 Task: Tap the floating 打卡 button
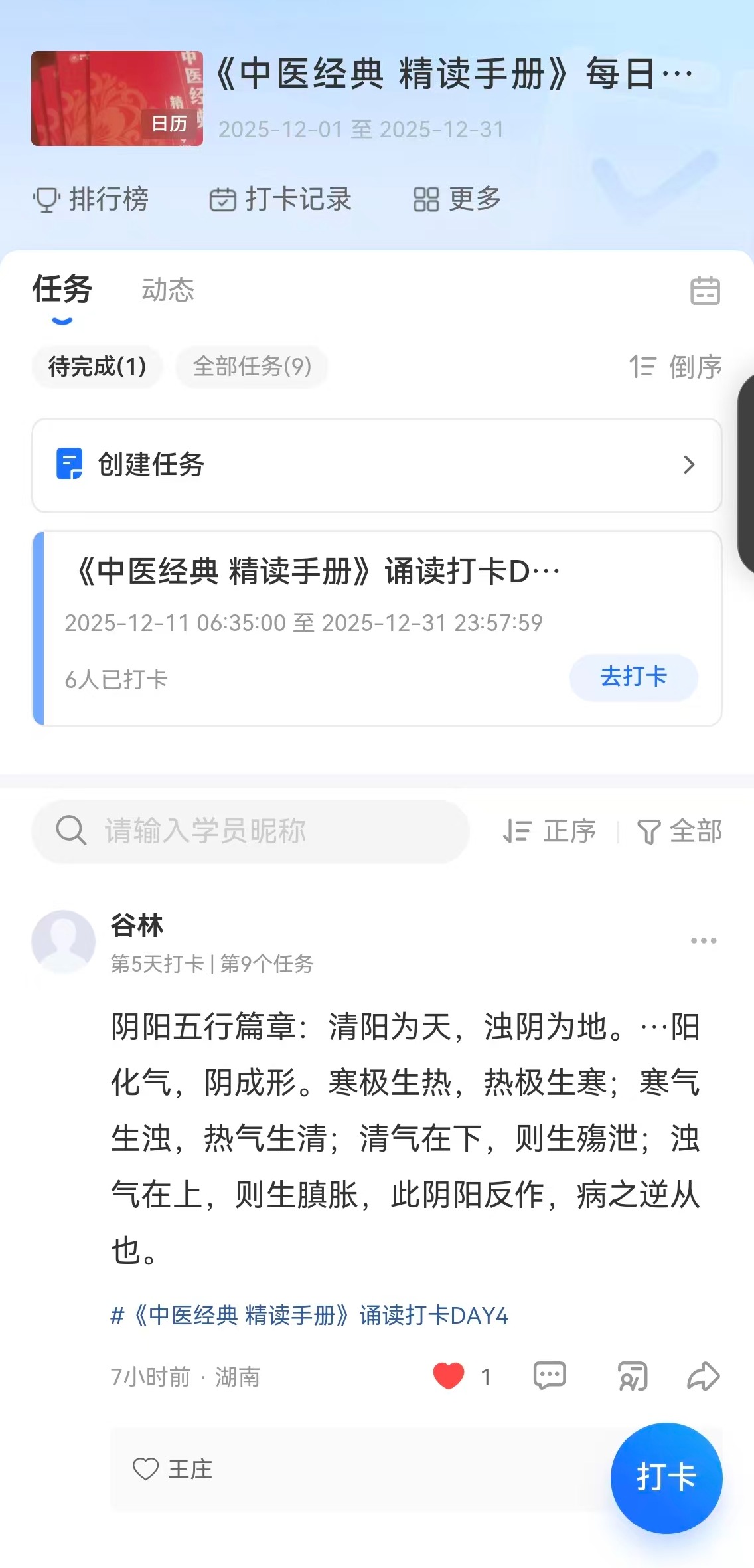point(666,1478)
